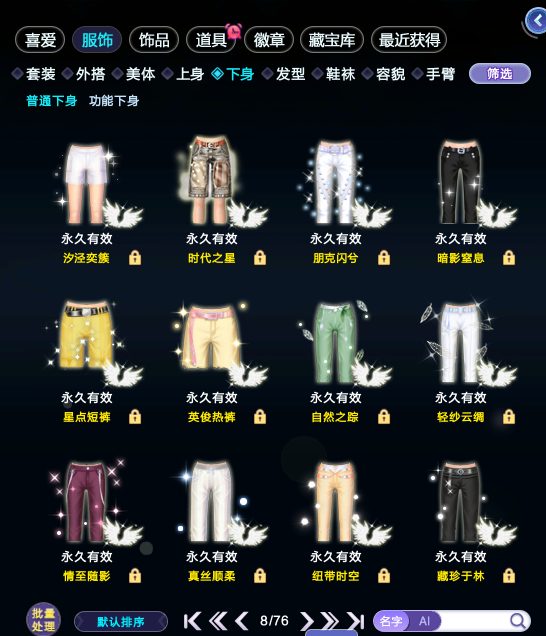
Task: Switch to 功能下身 sub-tab
Action: coord(114,101)
